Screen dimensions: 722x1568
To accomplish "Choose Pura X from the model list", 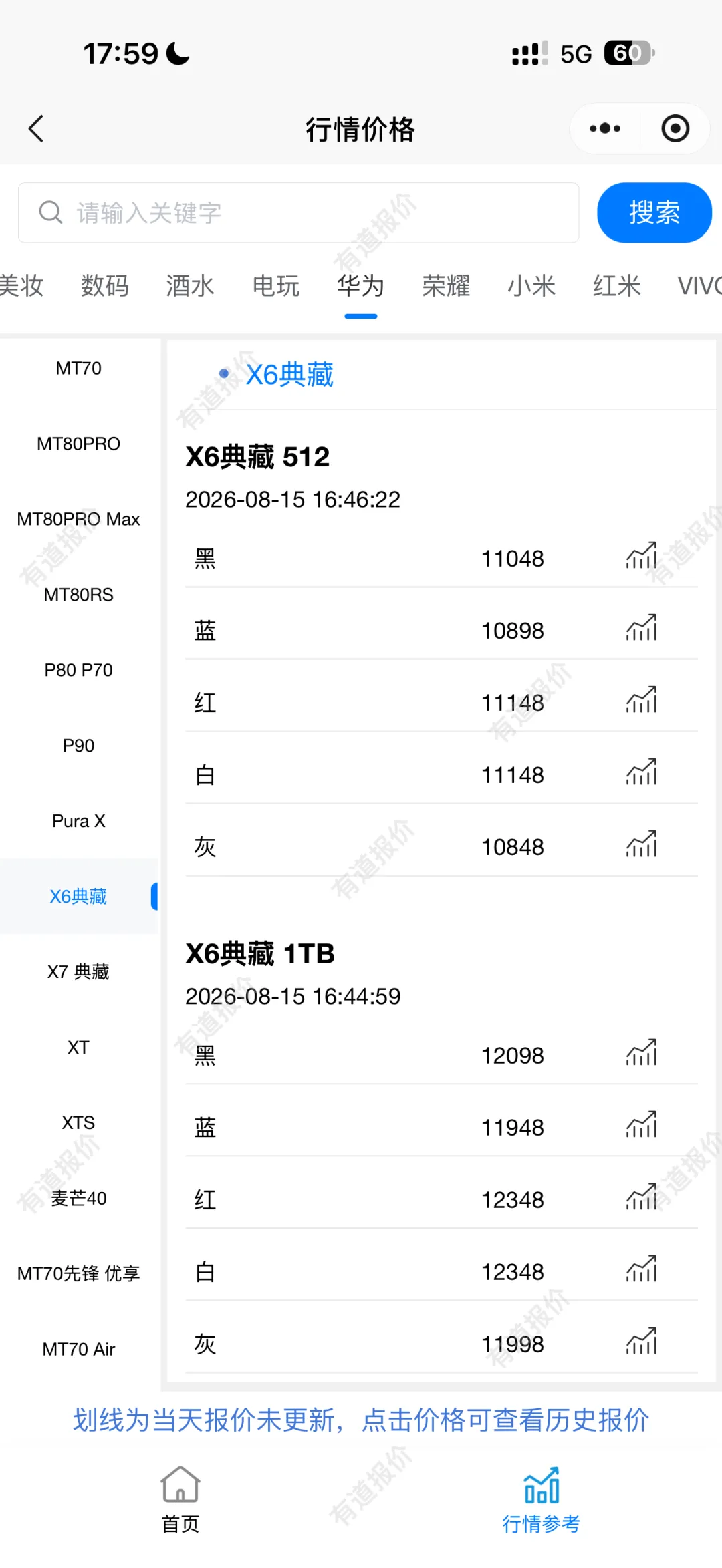I will coord(79,821).
